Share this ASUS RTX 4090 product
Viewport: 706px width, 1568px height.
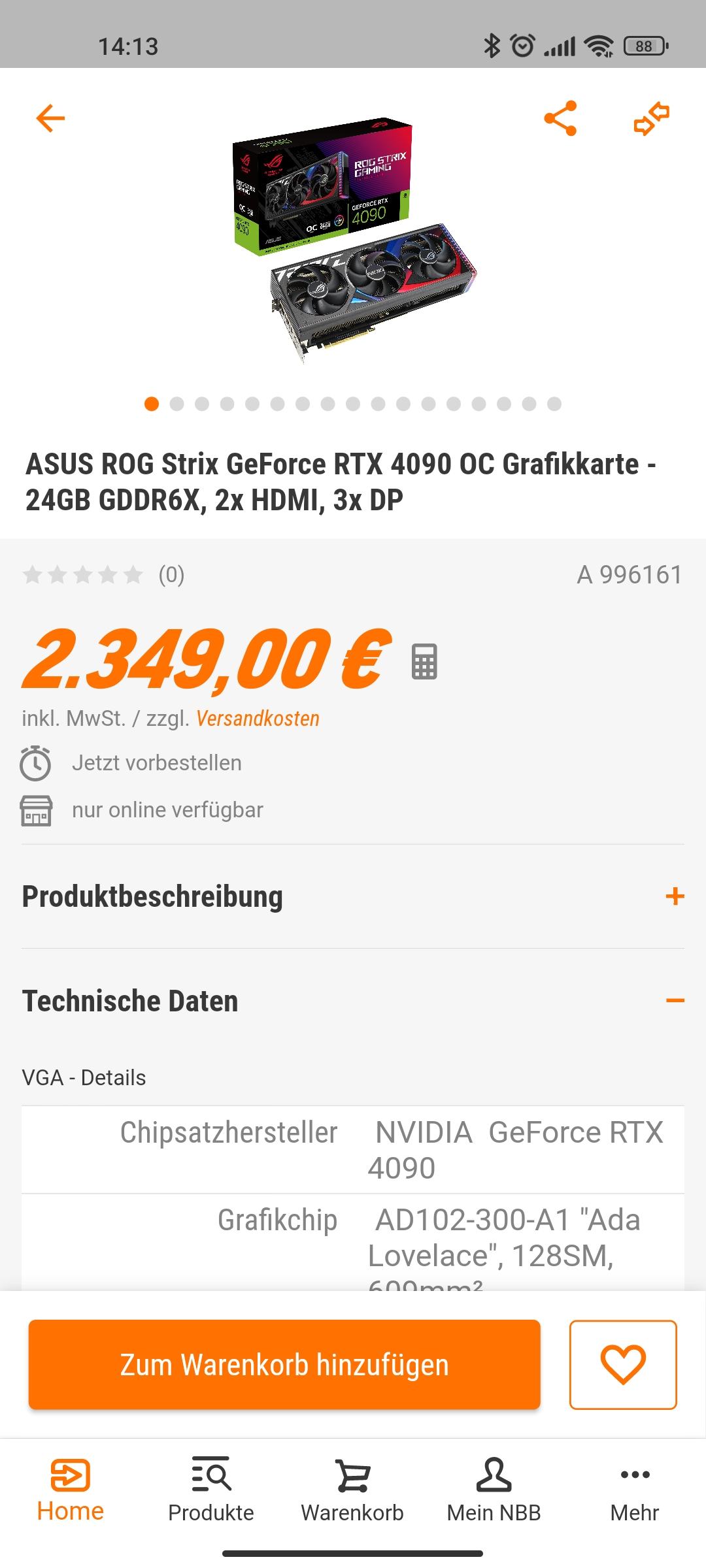(560, 118)
